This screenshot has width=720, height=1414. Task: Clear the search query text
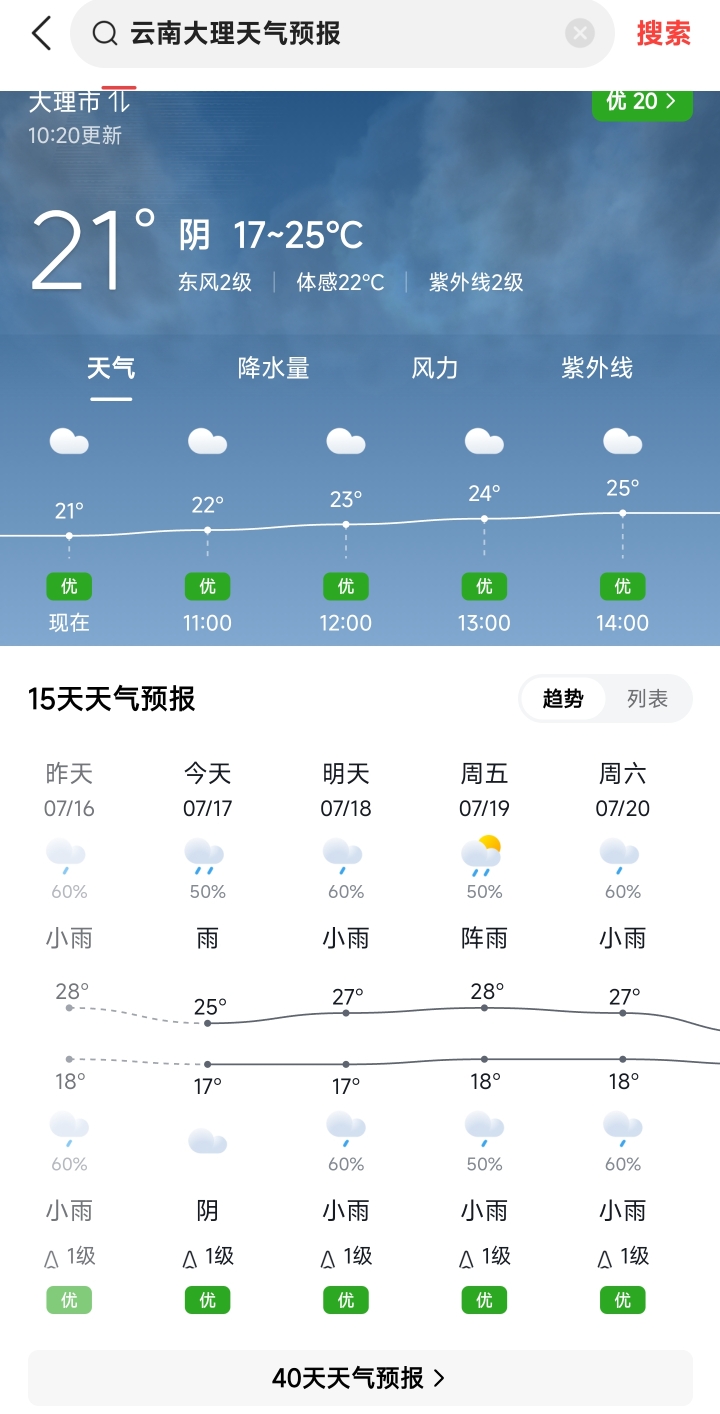tap(580, 33)
